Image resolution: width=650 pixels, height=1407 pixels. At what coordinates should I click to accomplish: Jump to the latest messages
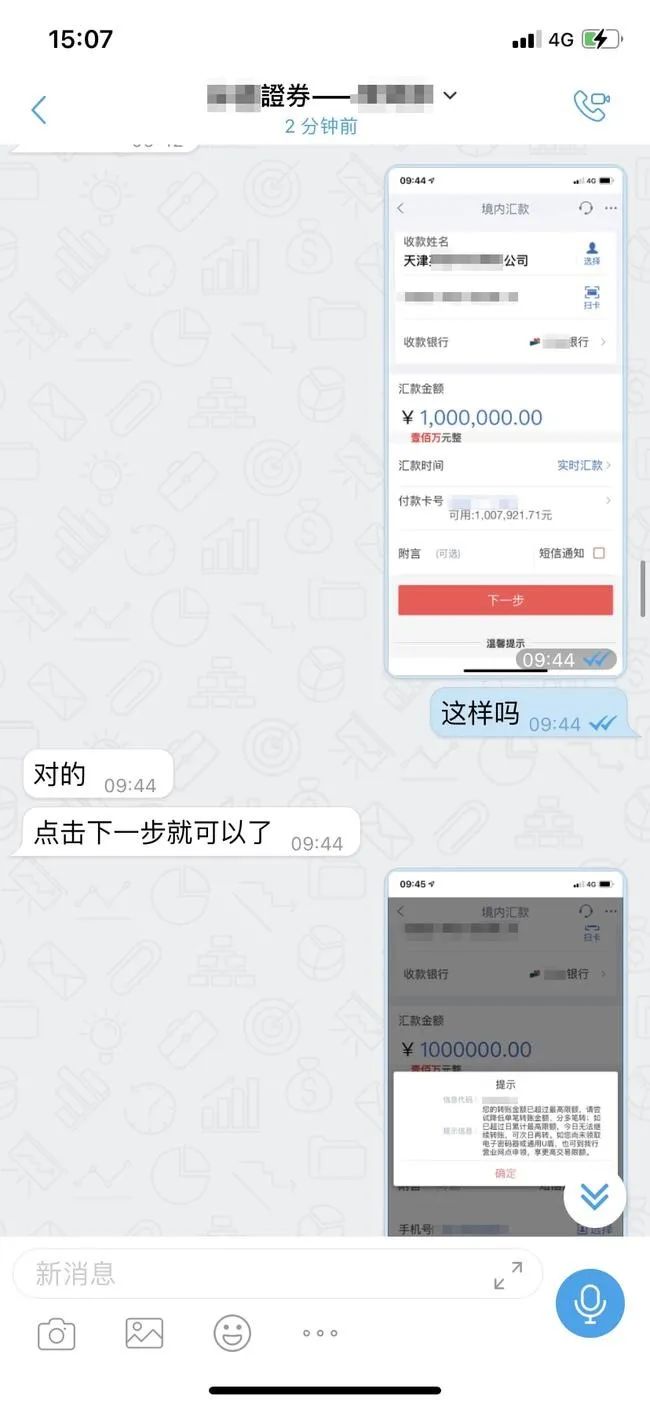[595, 1196]
